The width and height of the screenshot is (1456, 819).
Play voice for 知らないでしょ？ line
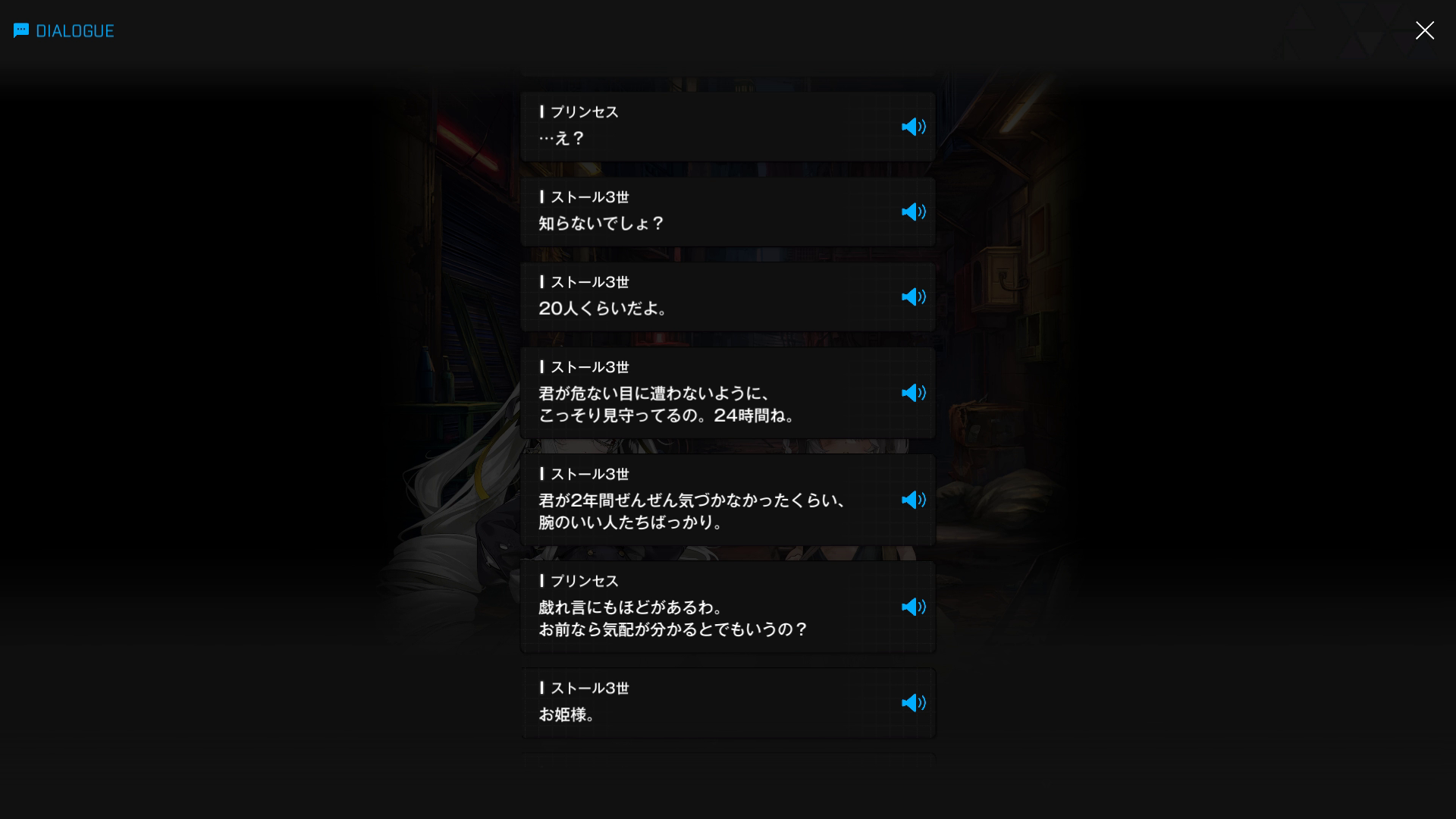[913, 212]
